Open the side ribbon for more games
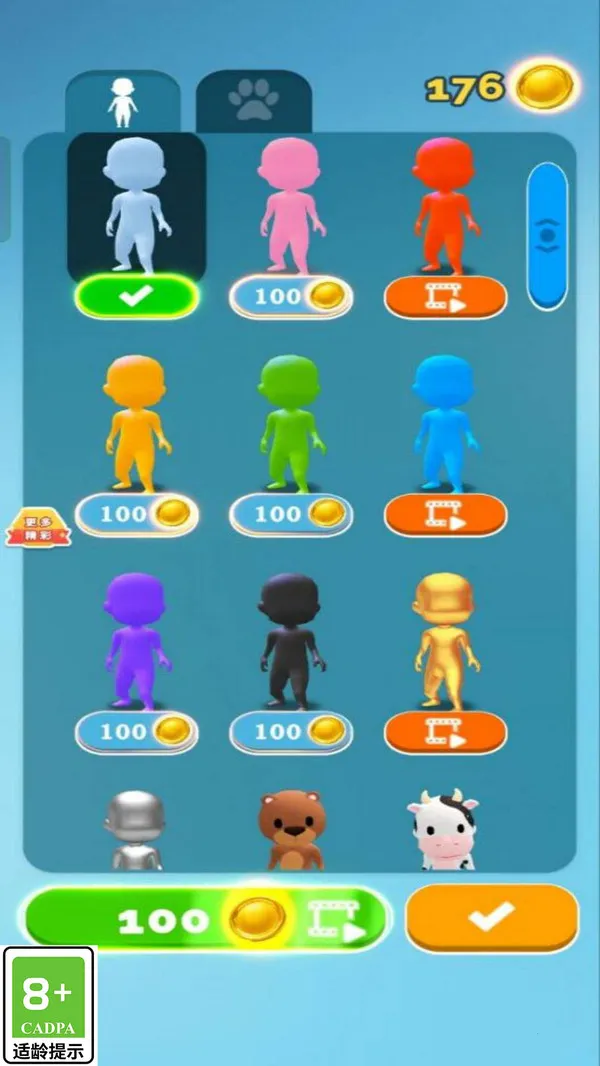 coord(40,527)
